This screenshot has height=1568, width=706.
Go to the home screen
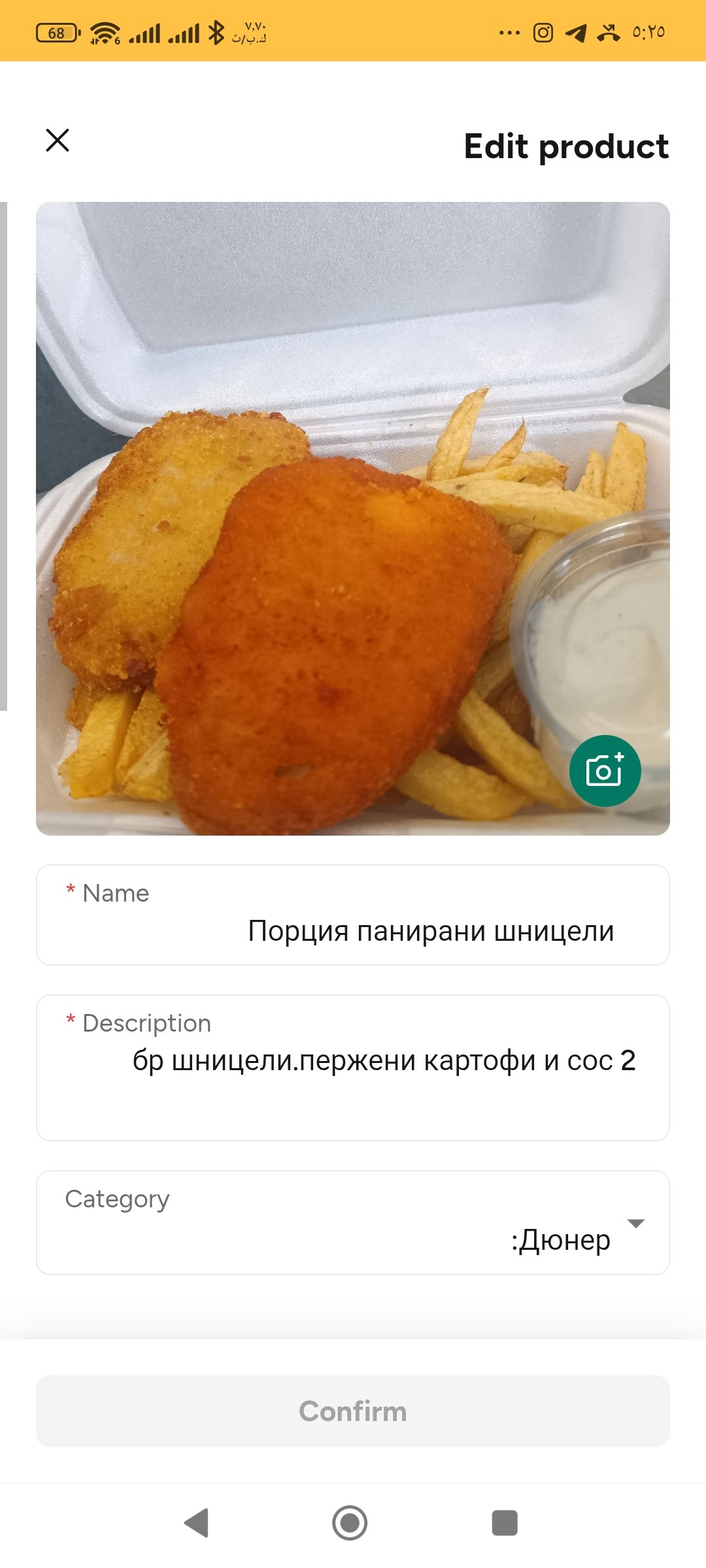click(350, 1523)
